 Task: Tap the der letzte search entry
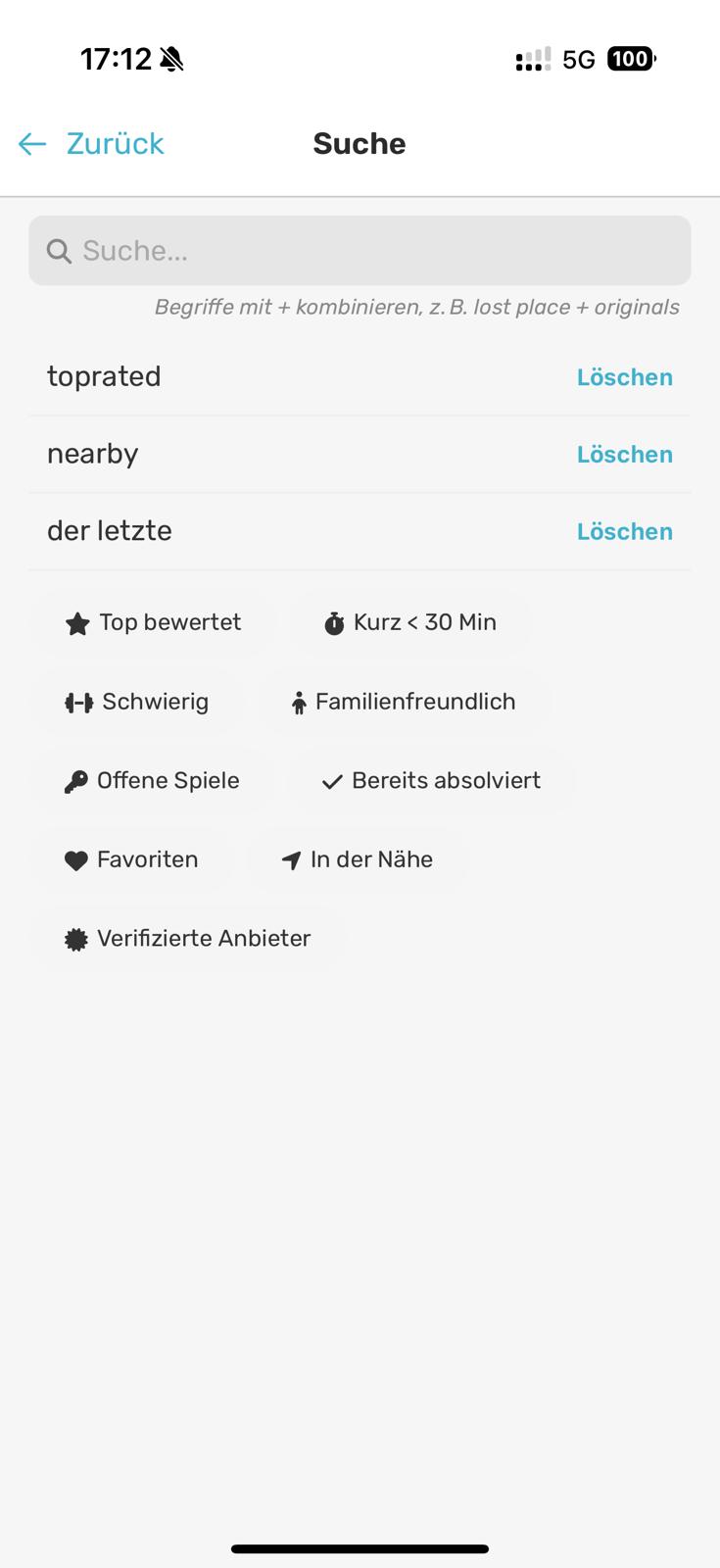pos(110,530)
